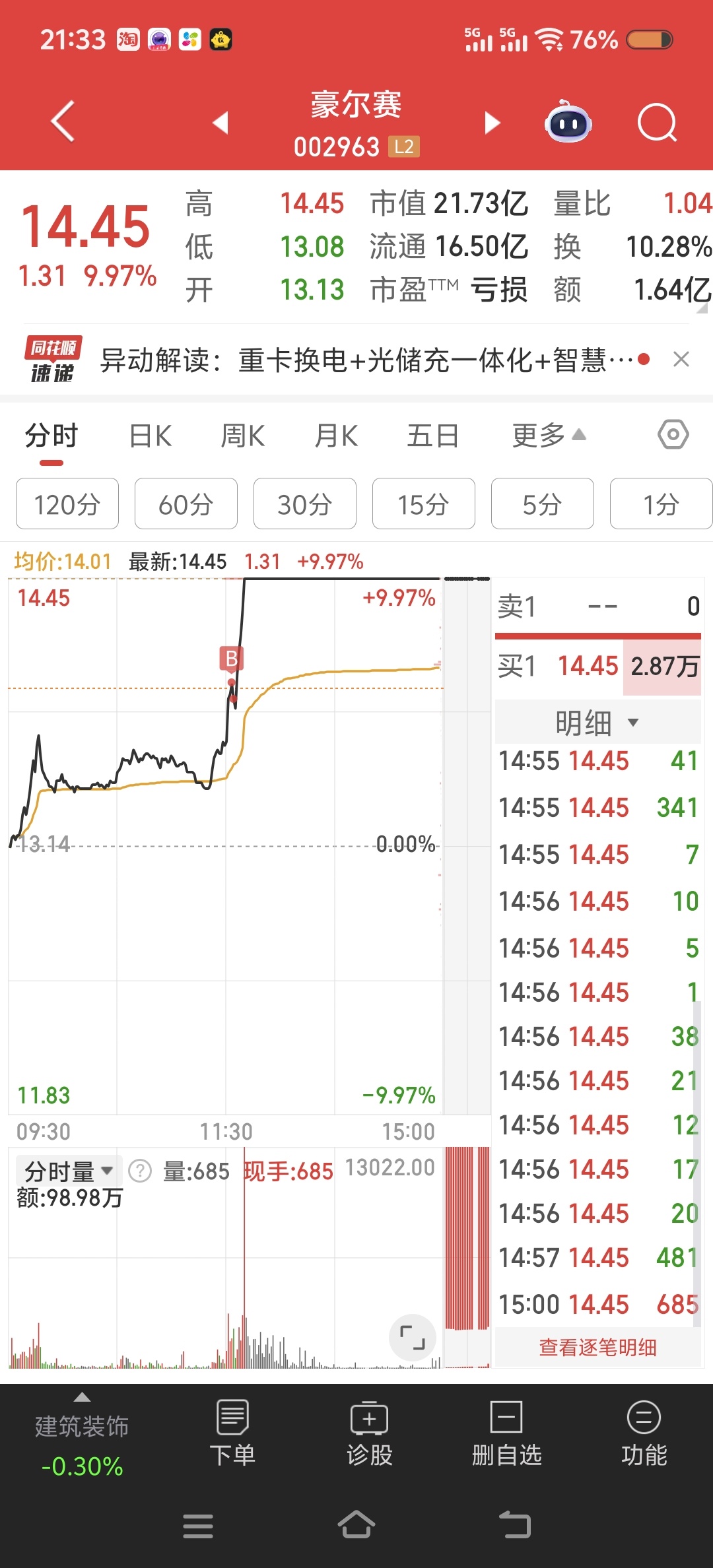Expand chart to fullscreen
Screen dimensions: 713x1568
413,1338
